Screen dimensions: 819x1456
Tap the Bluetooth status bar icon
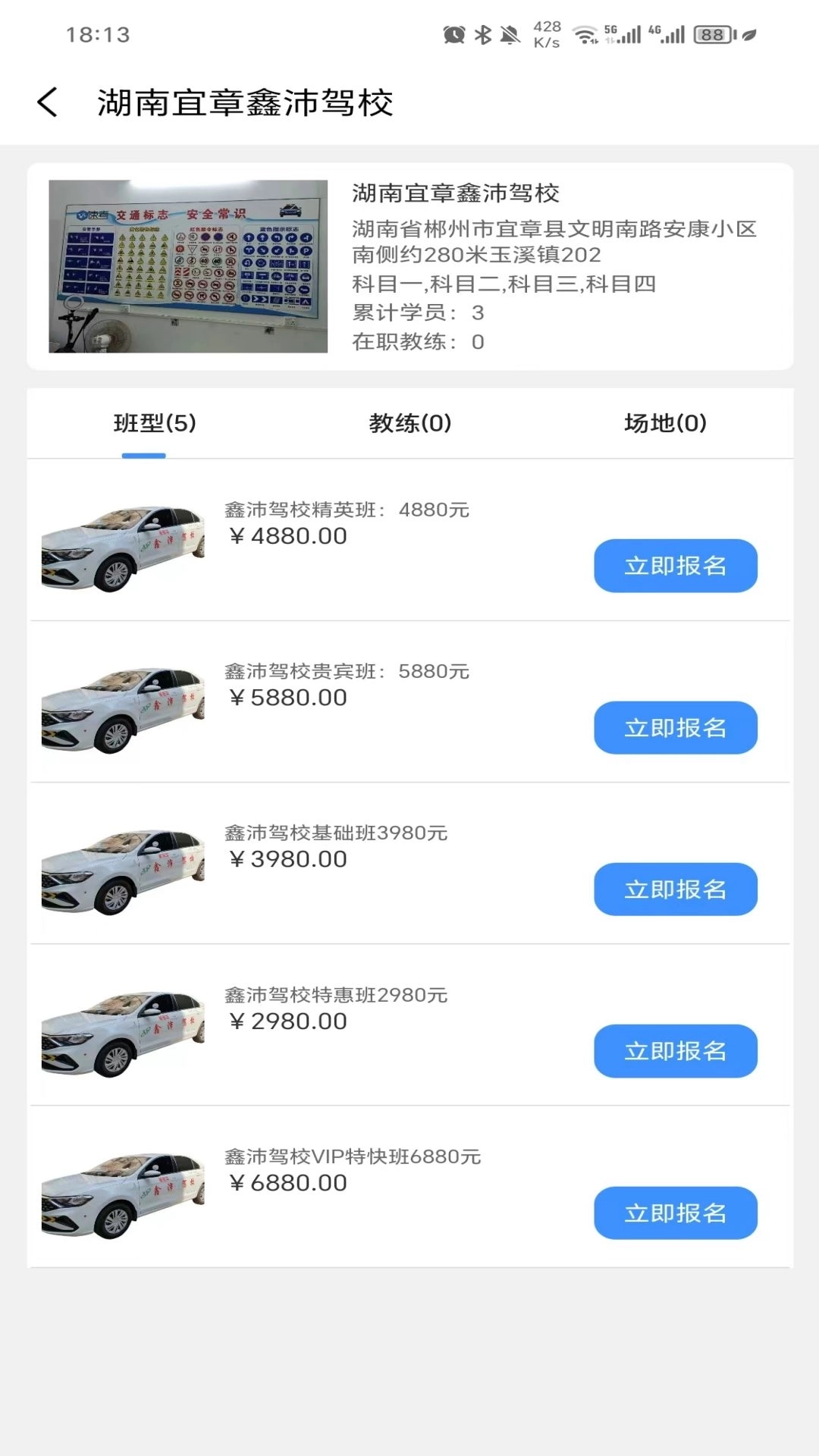(481, 33)
